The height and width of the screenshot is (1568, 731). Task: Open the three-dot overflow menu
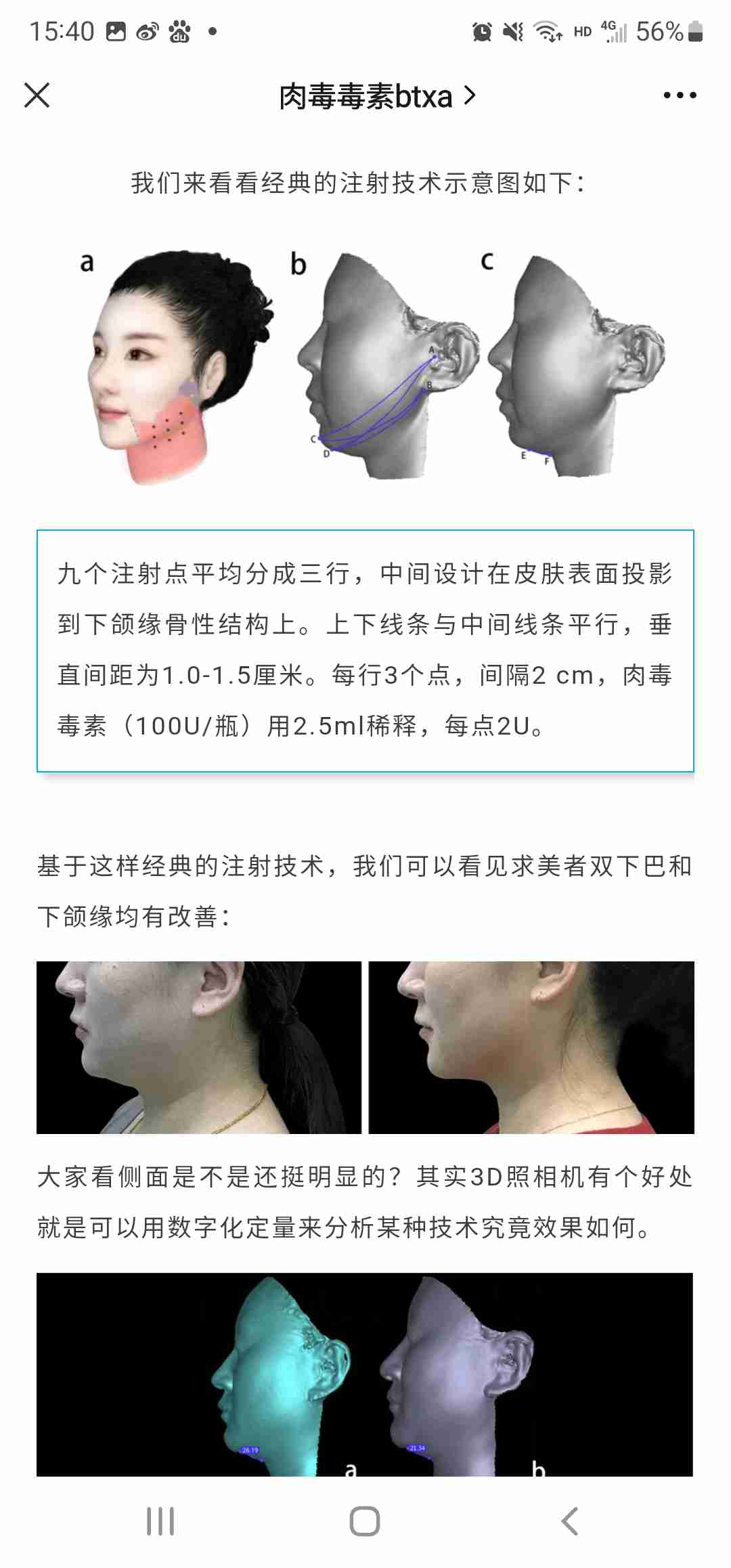[x=680, y=95]
